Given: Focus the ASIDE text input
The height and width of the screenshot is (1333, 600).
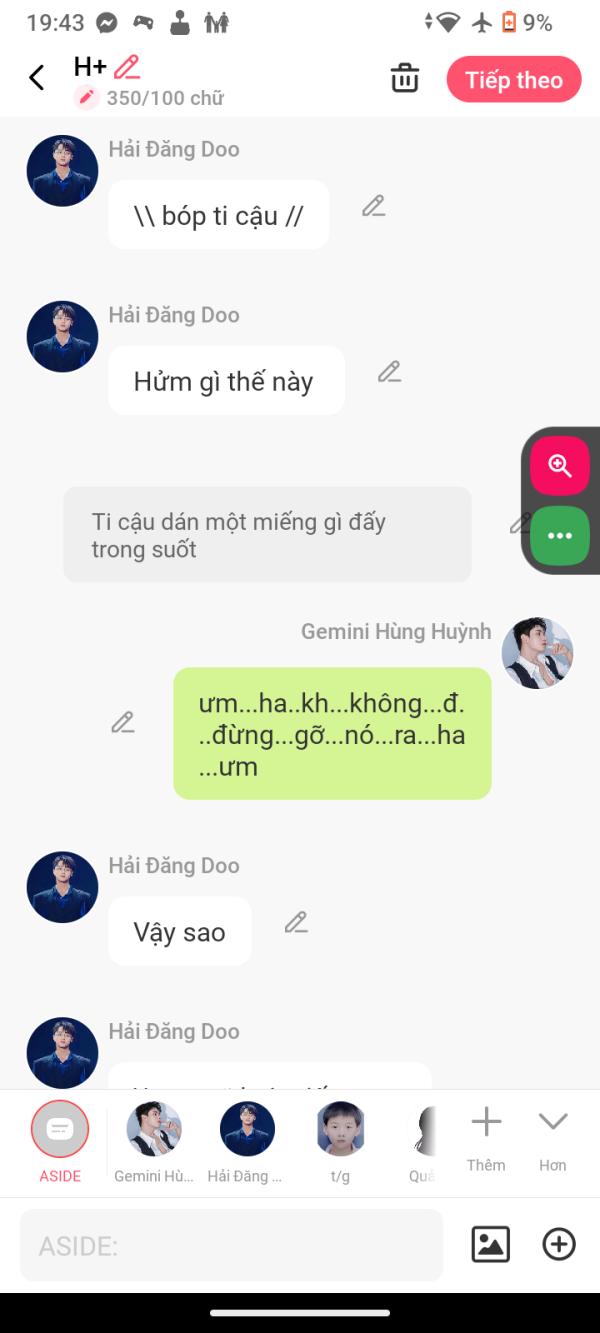Looking at the screenshot, I should pos(231,1245).
